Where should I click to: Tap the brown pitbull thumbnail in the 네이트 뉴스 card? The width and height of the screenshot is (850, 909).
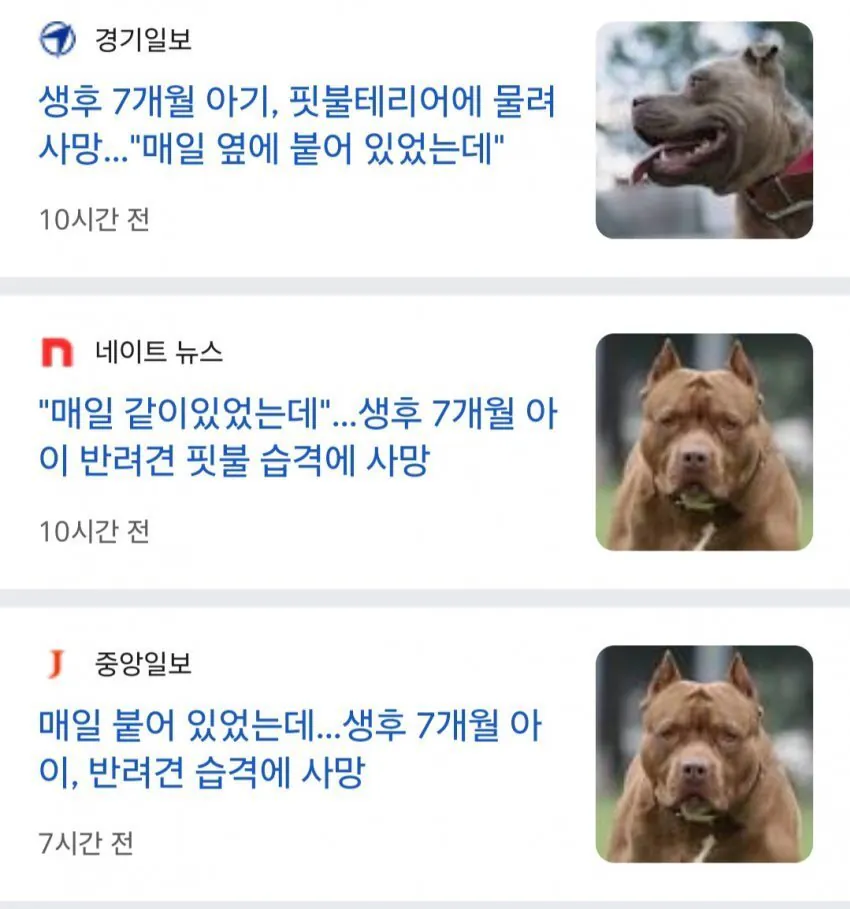pyautogui.click(x=704, y=442)
